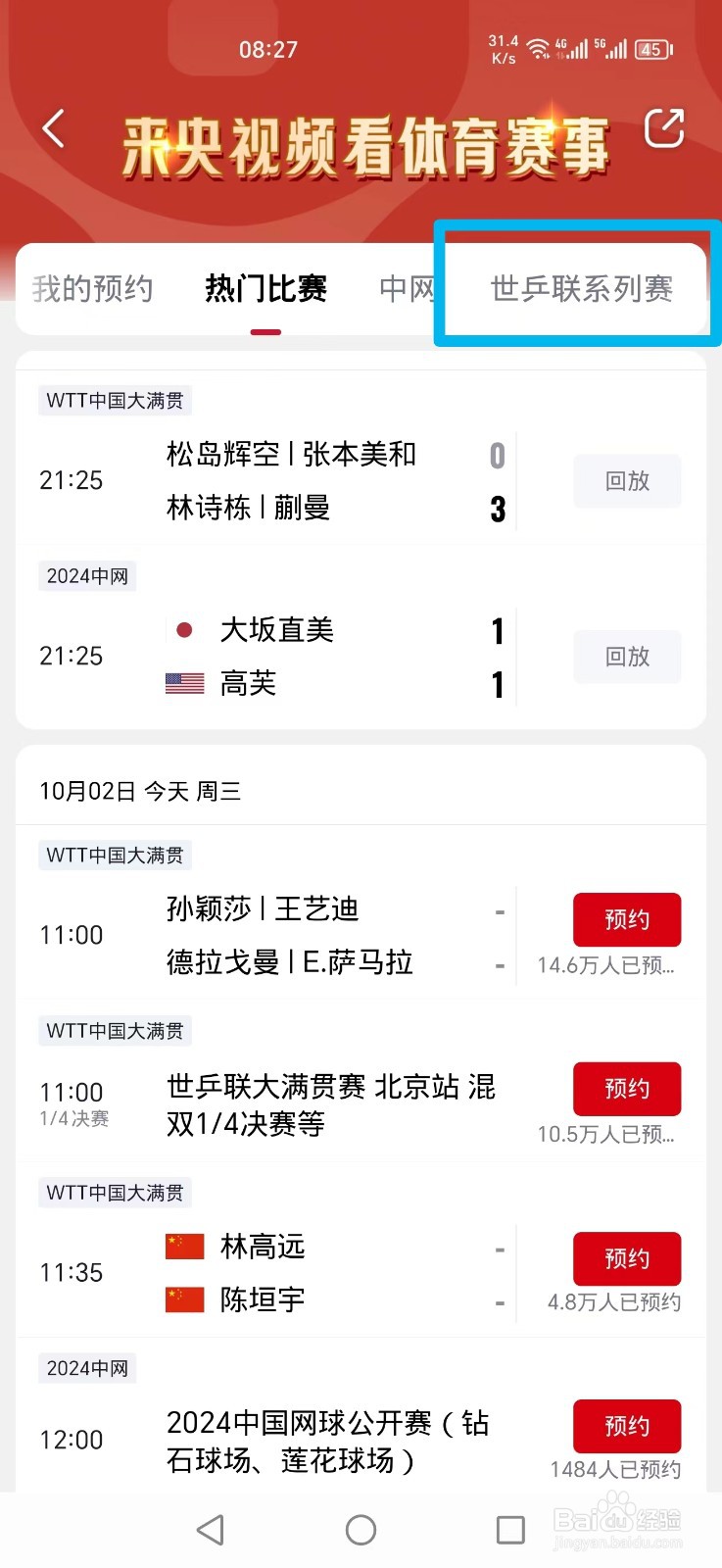The width and height of the screenshot is (722, 1568).
Task: Watch replay of 大坂直美 vs 高芙 match
Action: [x=627, y=656]
